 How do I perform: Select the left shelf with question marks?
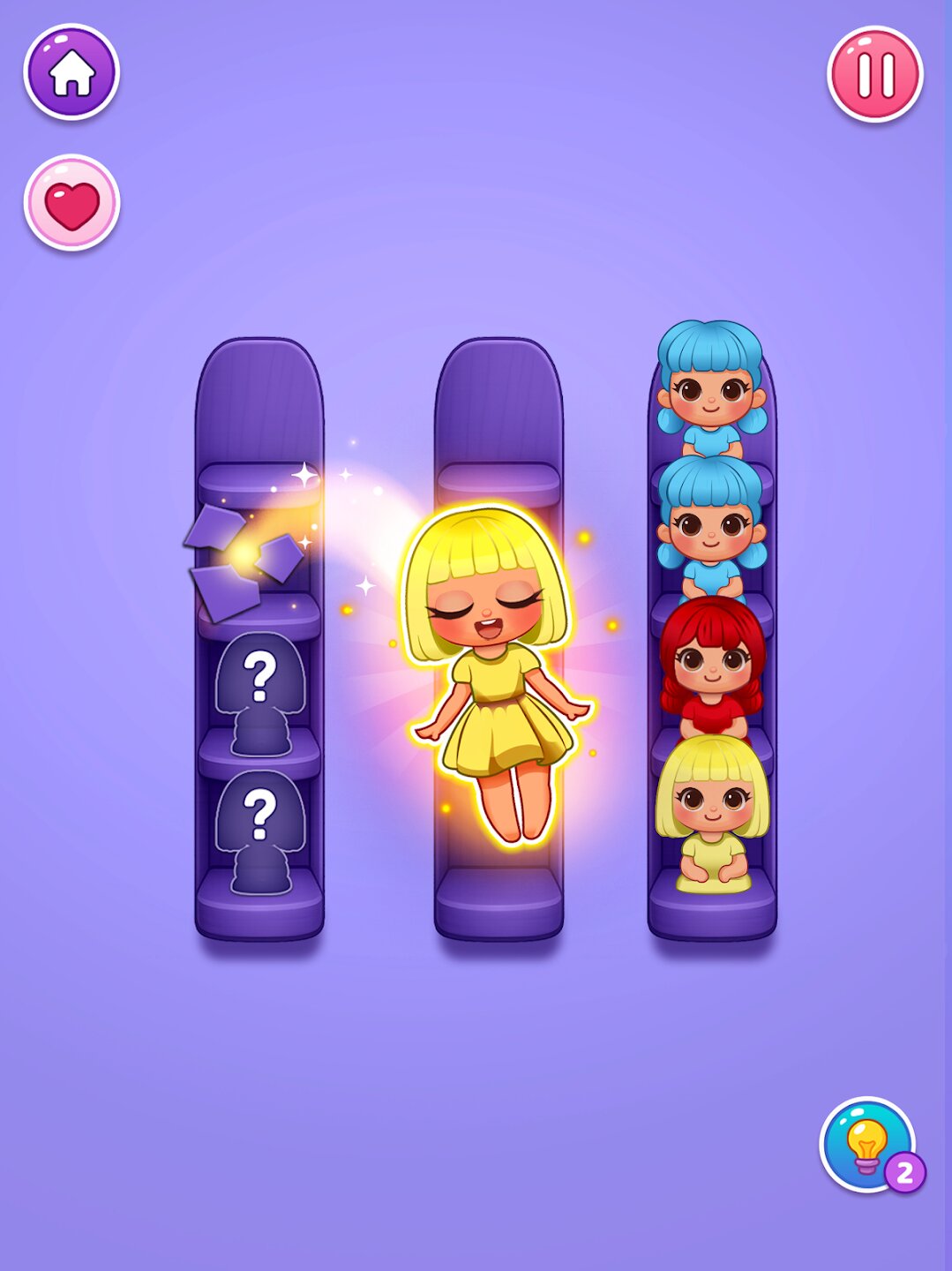pos(259,639)
